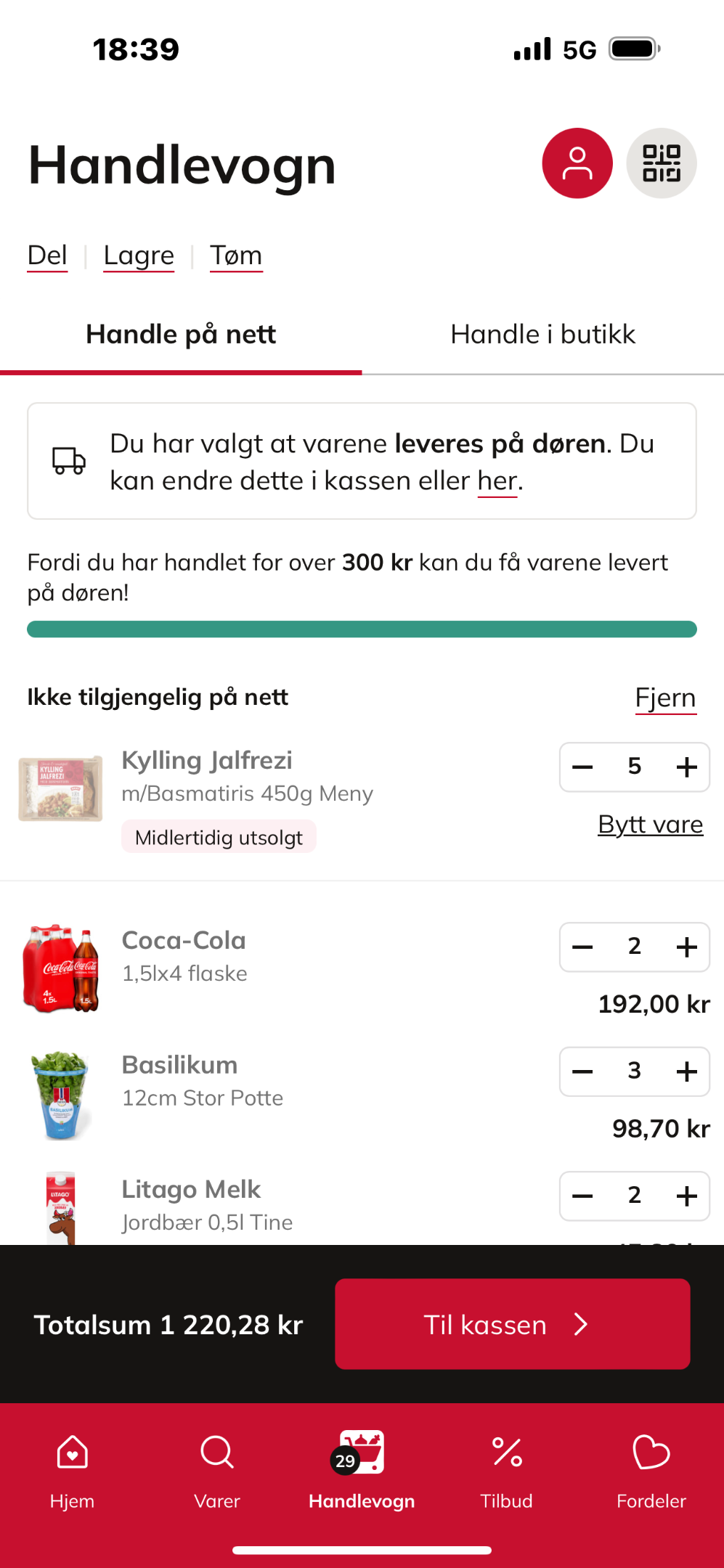Open the Varer search tab

pos(216,1471)
